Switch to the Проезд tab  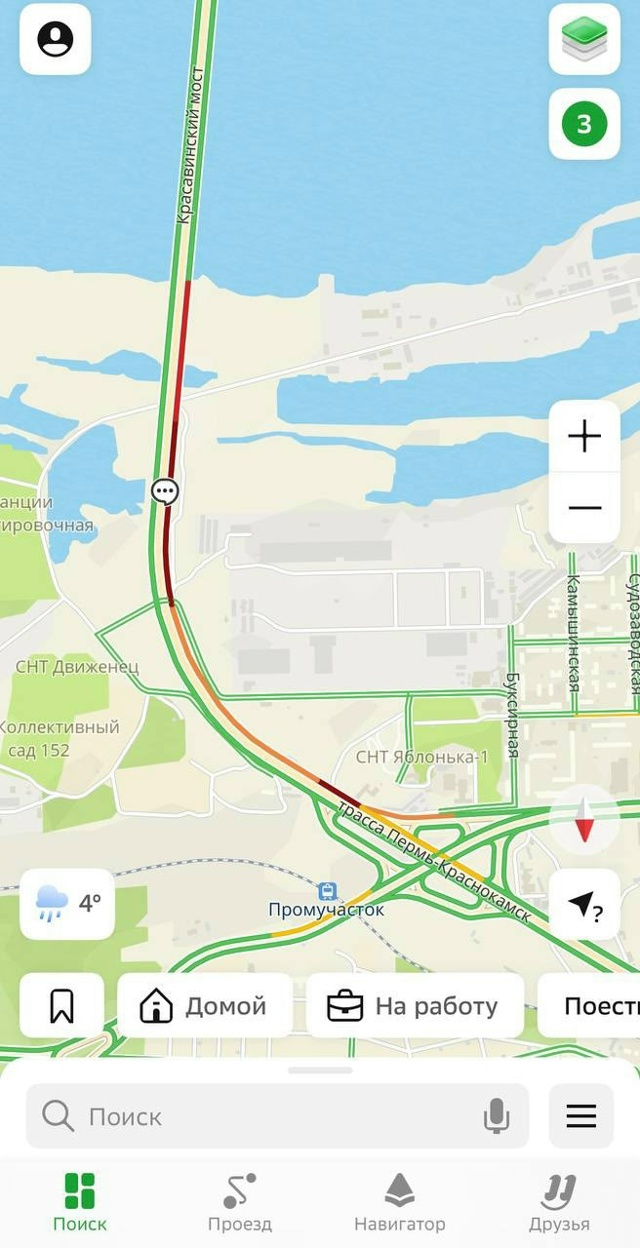pyautogui.click(x=240, y=1203)
